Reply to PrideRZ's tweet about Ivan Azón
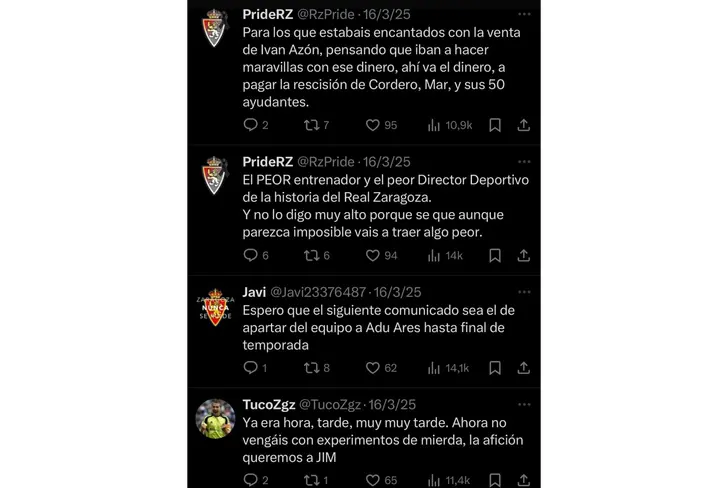The width and height of the screenshot is (728, 488). click(250, 125)
